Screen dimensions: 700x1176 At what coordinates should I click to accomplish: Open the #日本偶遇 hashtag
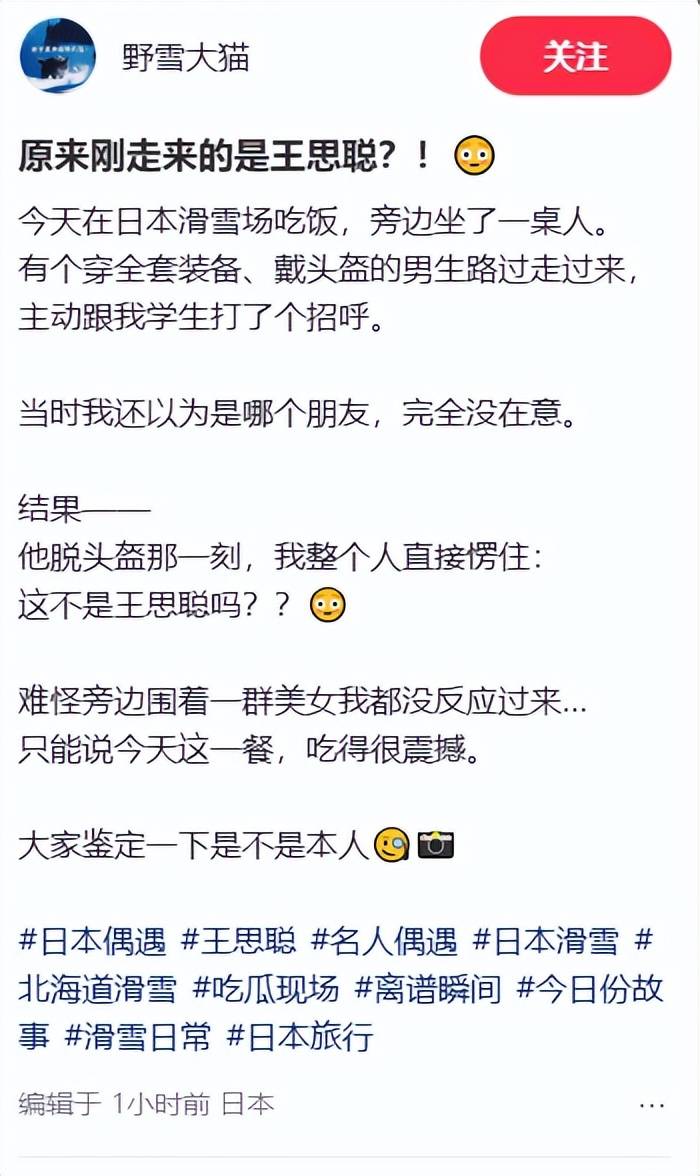92,940
